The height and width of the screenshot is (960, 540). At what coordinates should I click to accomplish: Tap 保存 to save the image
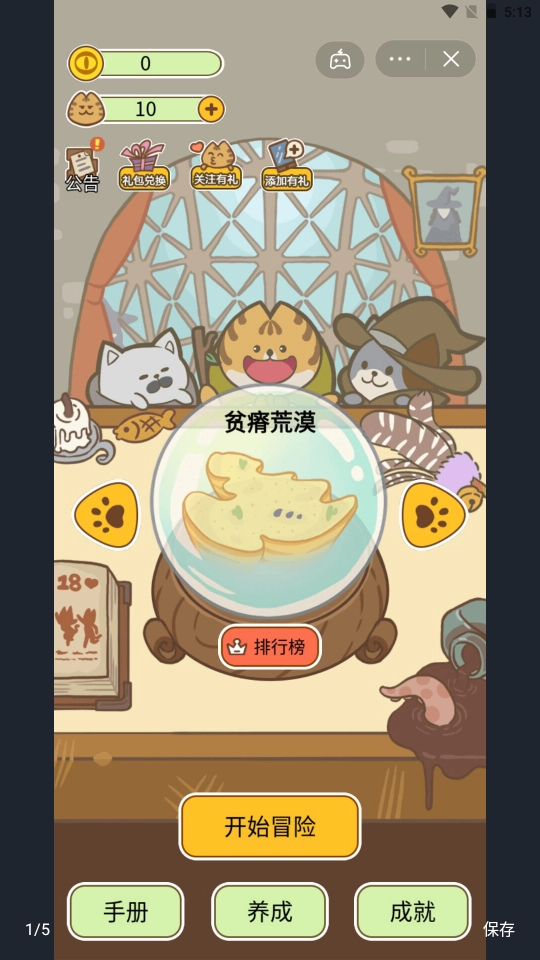[499, 929]
